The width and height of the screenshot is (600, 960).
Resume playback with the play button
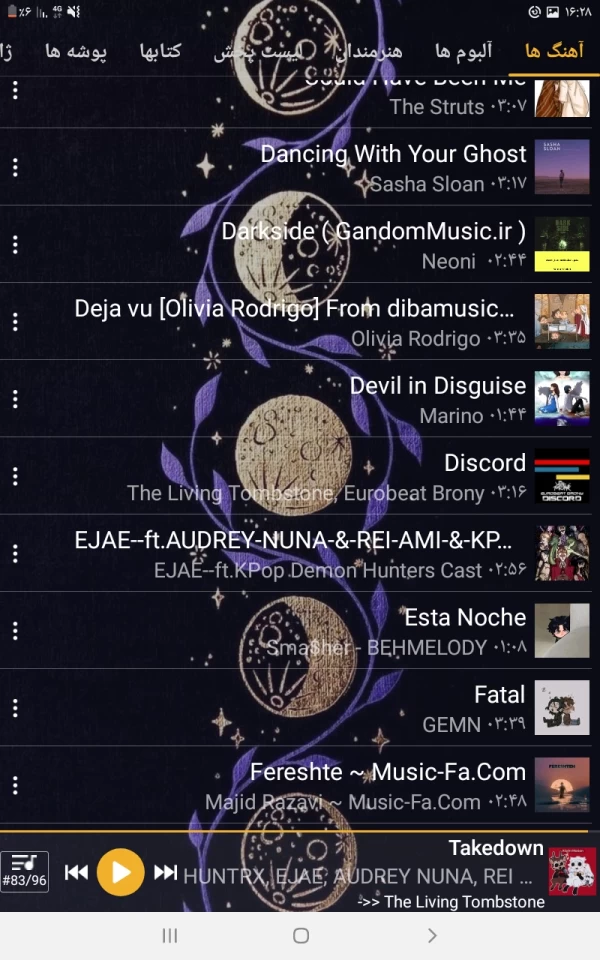click(120, 872)
